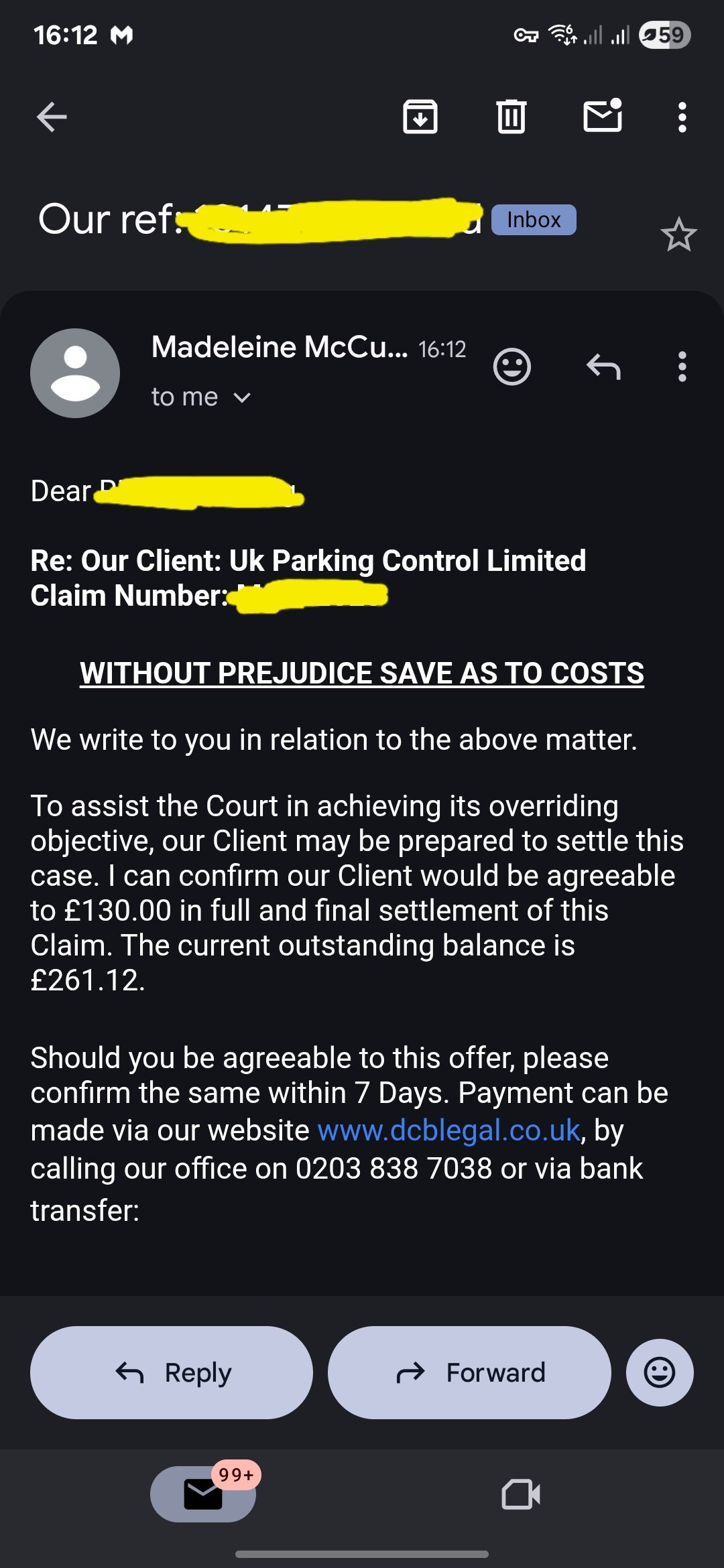Tap the Inbox label chip

534,220
